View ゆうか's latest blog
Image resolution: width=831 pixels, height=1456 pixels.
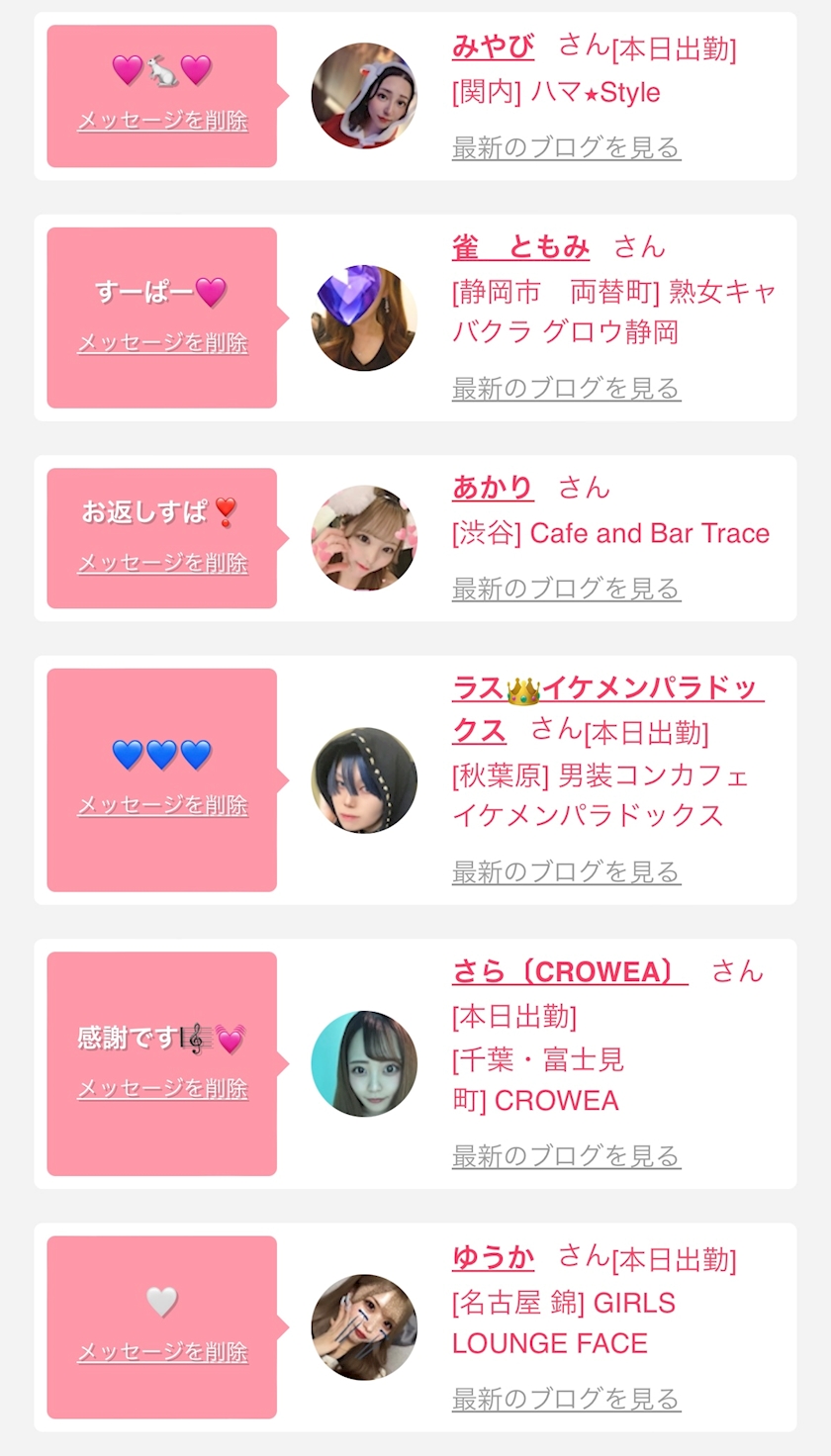click(566, 1400)
